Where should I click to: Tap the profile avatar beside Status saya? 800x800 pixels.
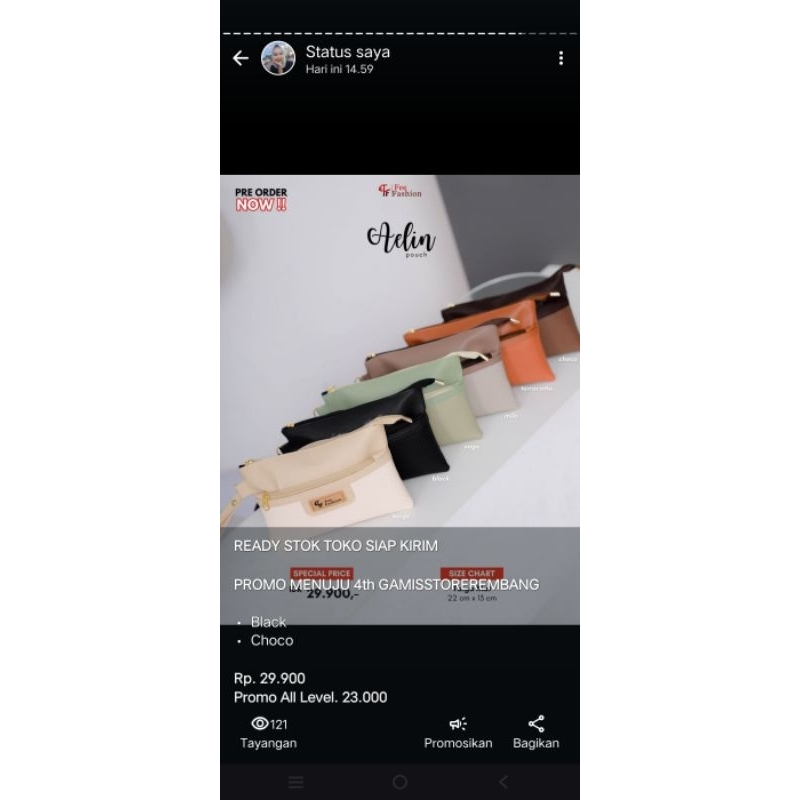[278, 58]
